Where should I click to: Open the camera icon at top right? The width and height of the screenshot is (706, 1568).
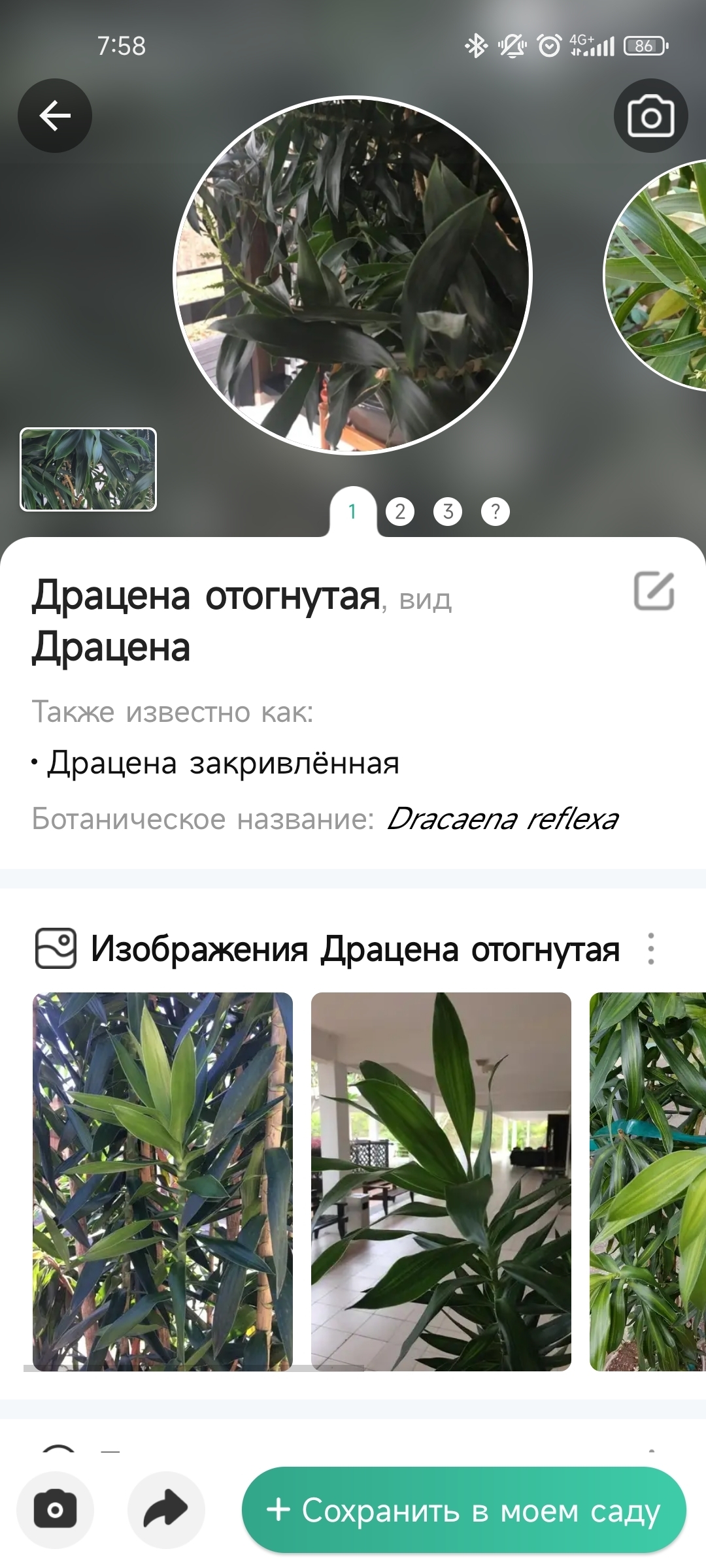(650, 116)
